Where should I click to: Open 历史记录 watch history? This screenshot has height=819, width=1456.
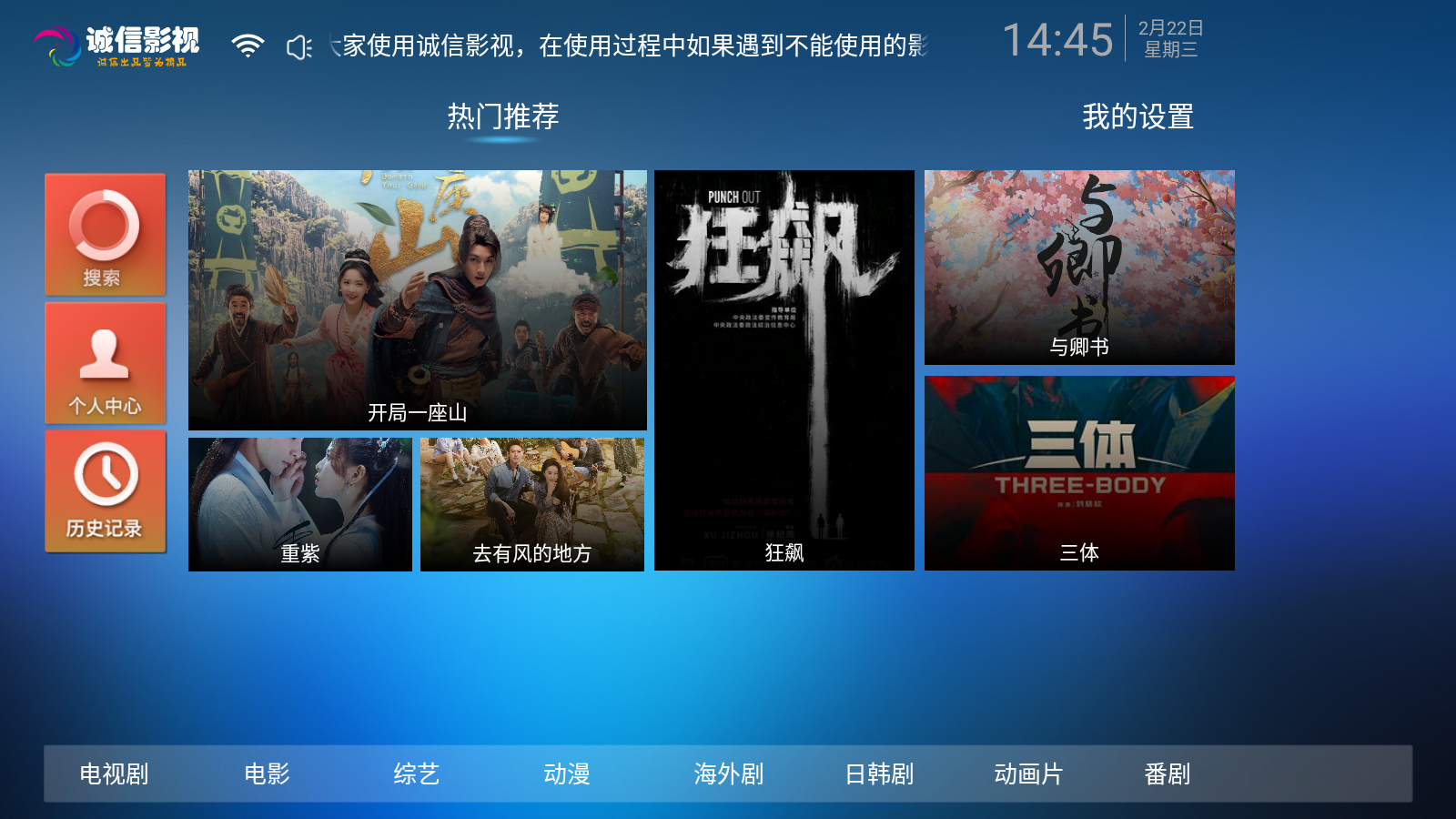pyautogui.click(x=105, y=491)
